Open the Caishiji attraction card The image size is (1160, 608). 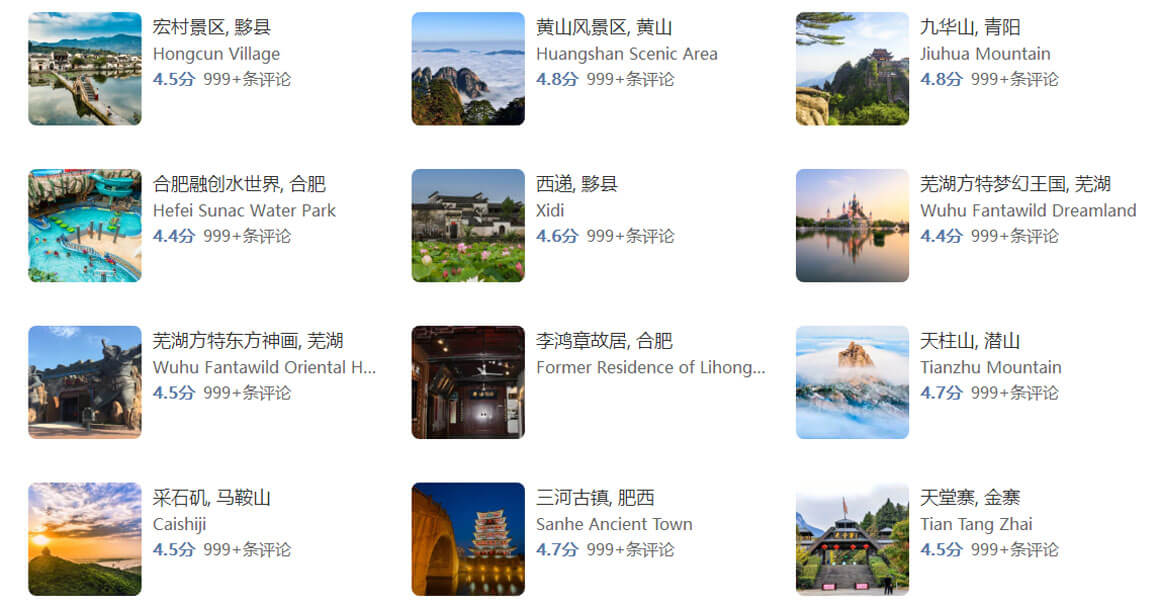[x=85, y=539]
